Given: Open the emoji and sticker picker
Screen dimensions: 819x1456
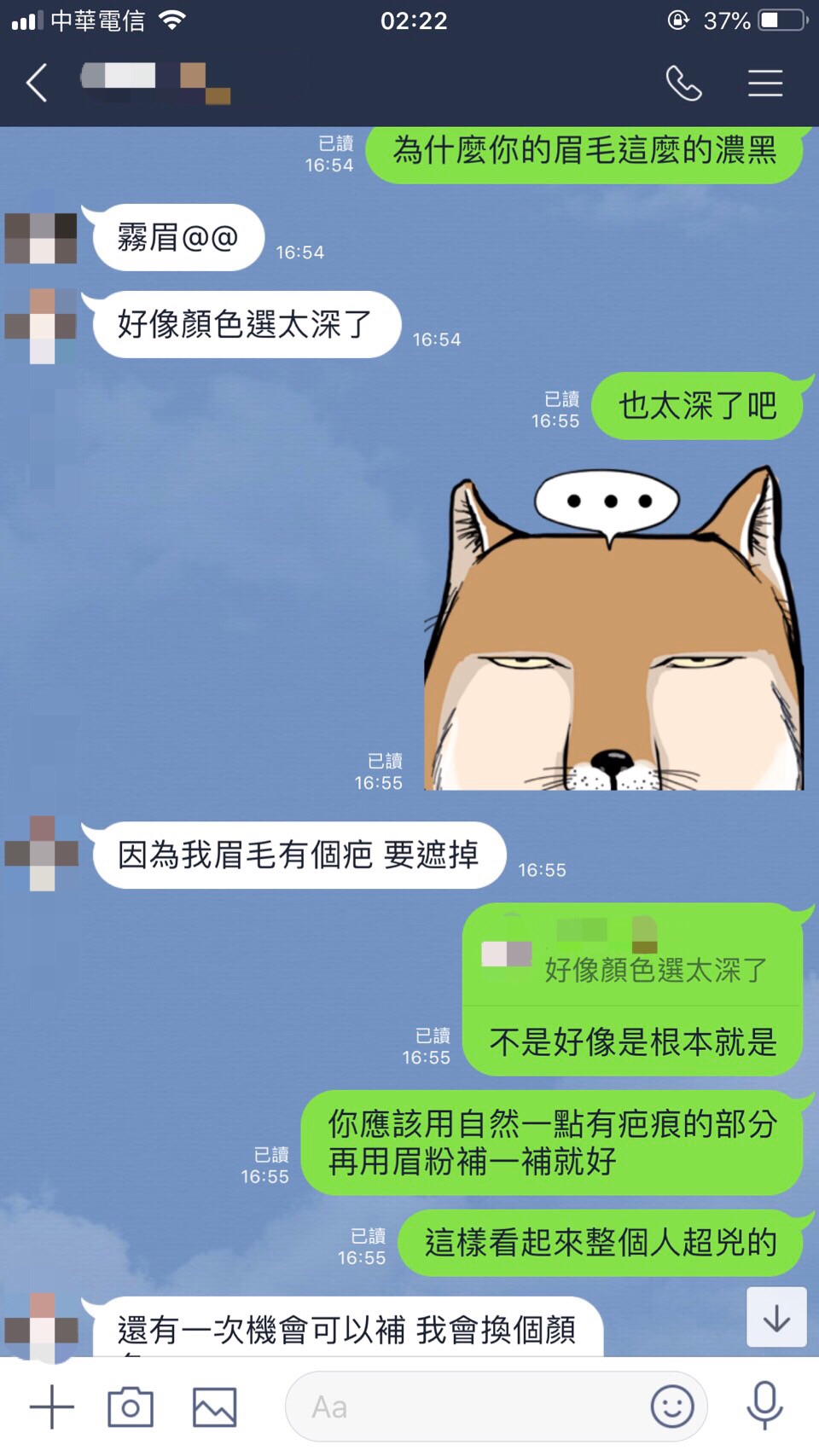Looking at the screenshot, I should [x=672, y=1407].
